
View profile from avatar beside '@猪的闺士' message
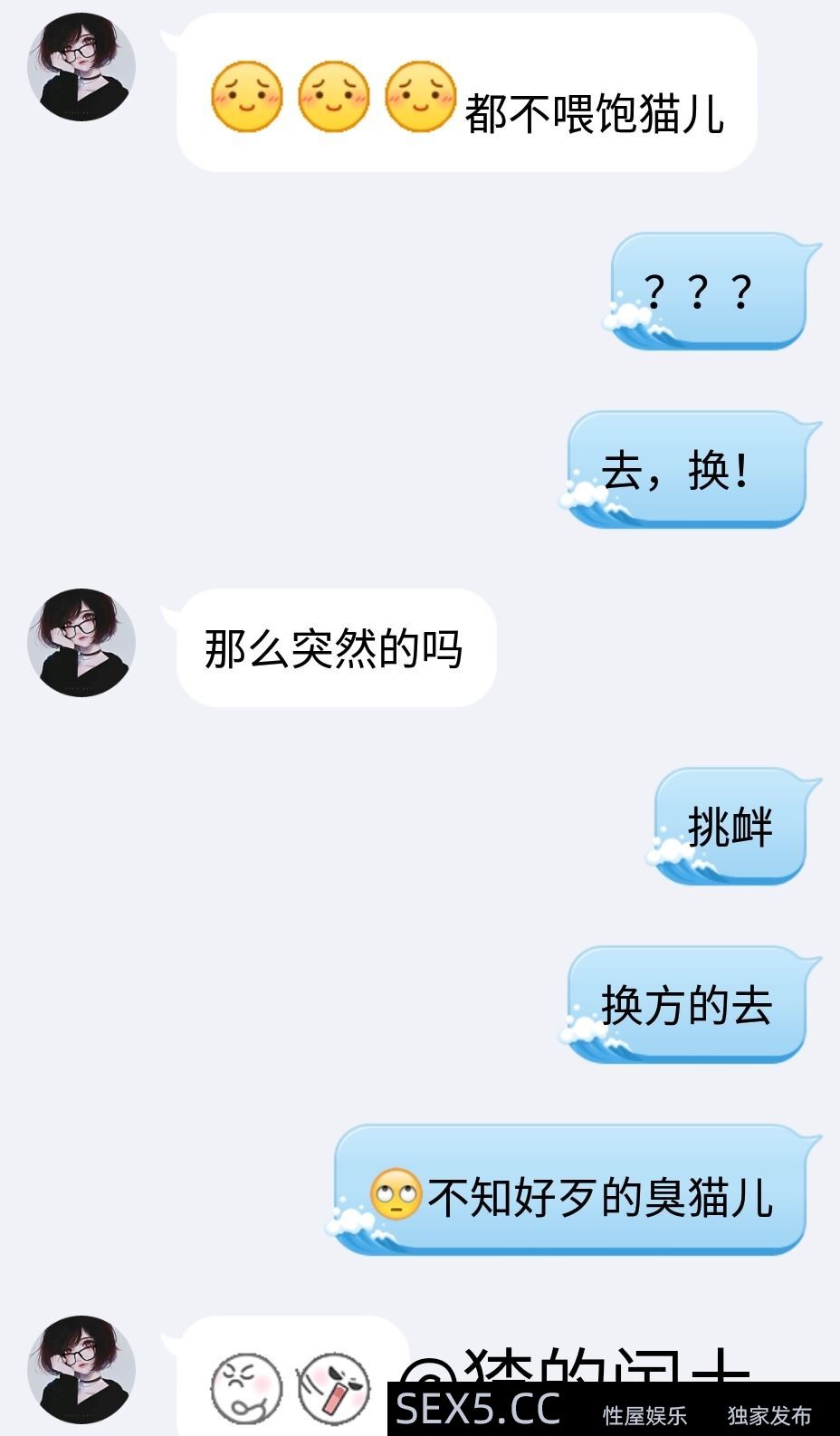(81, 1369)
